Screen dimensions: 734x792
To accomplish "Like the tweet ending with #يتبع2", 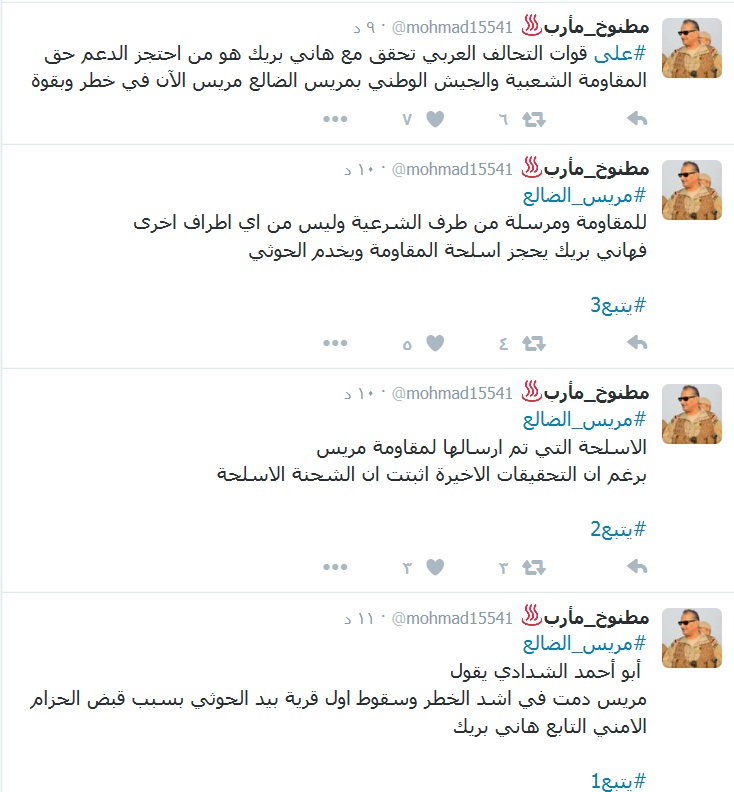I will (x=434, y=567).
